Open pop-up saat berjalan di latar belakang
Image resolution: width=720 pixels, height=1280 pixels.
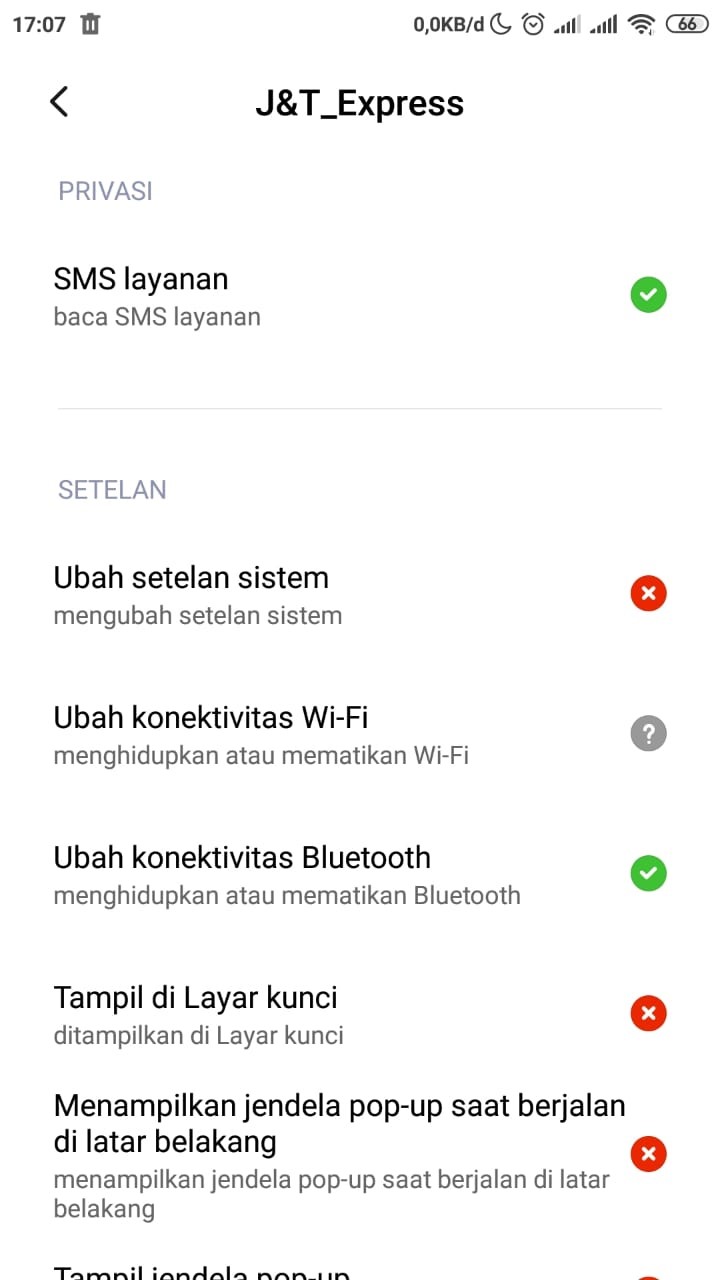click(360, 1155)
